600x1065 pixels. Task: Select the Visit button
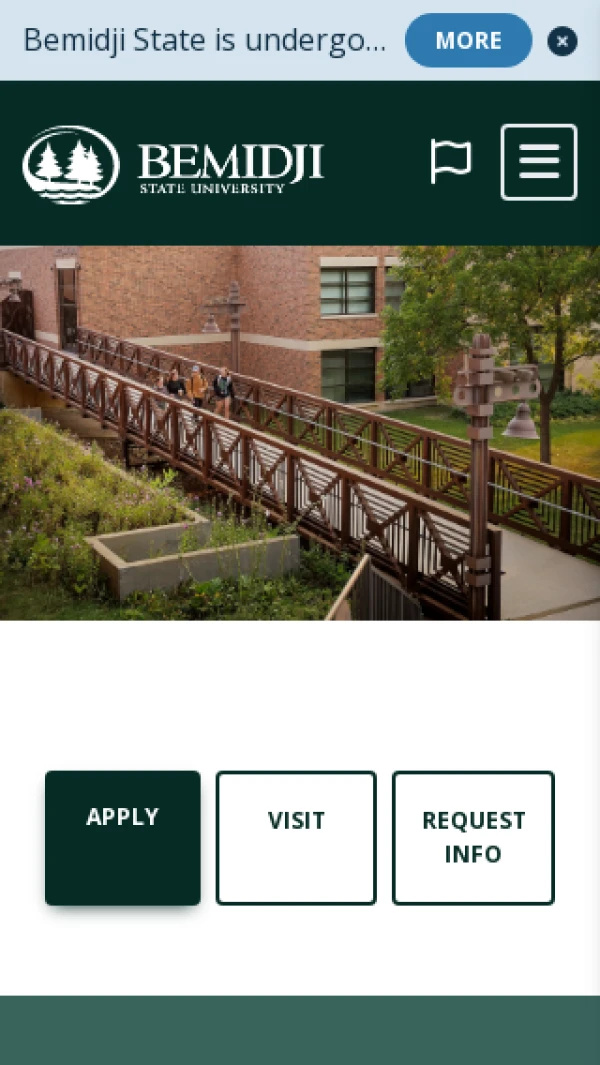[x=296, y=837]
